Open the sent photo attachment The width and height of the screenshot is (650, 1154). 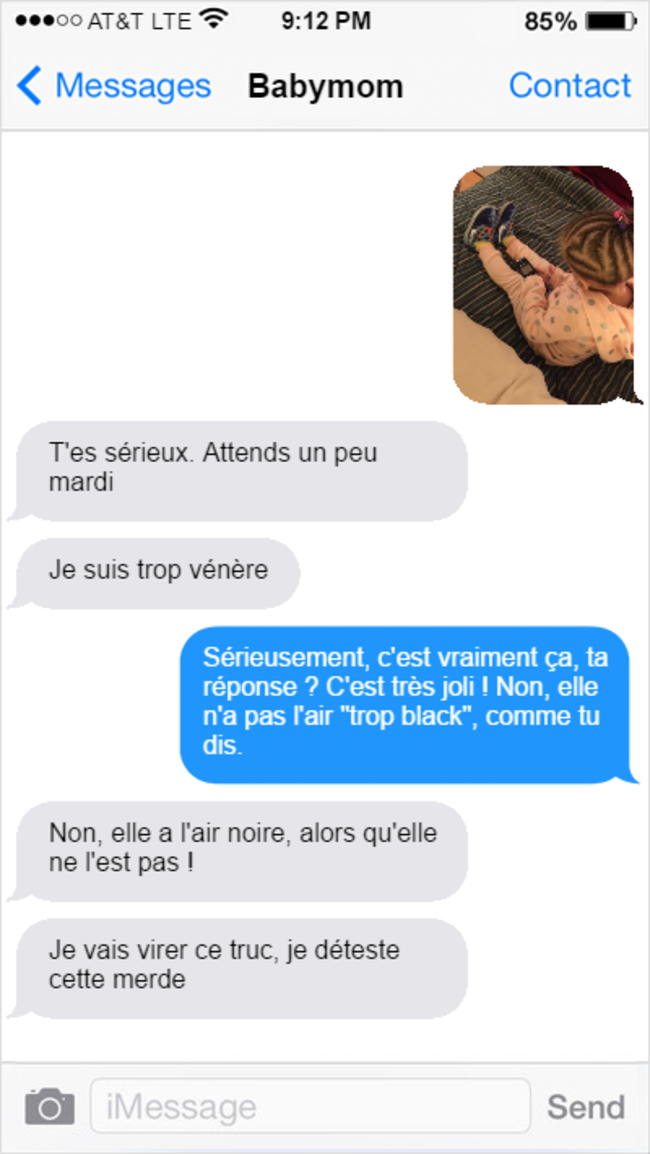[543, 285]
